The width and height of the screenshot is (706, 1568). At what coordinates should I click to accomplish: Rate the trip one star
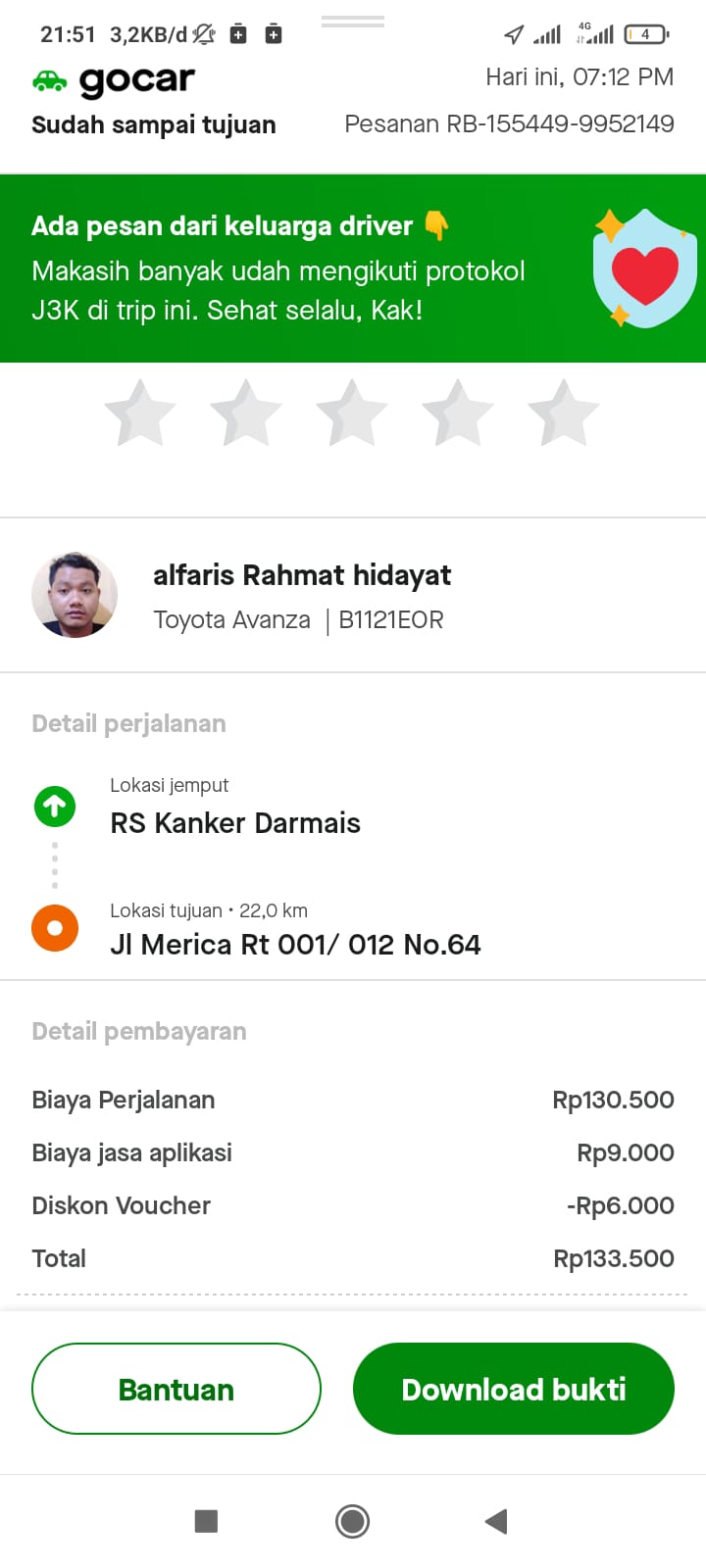pos(140,414)
